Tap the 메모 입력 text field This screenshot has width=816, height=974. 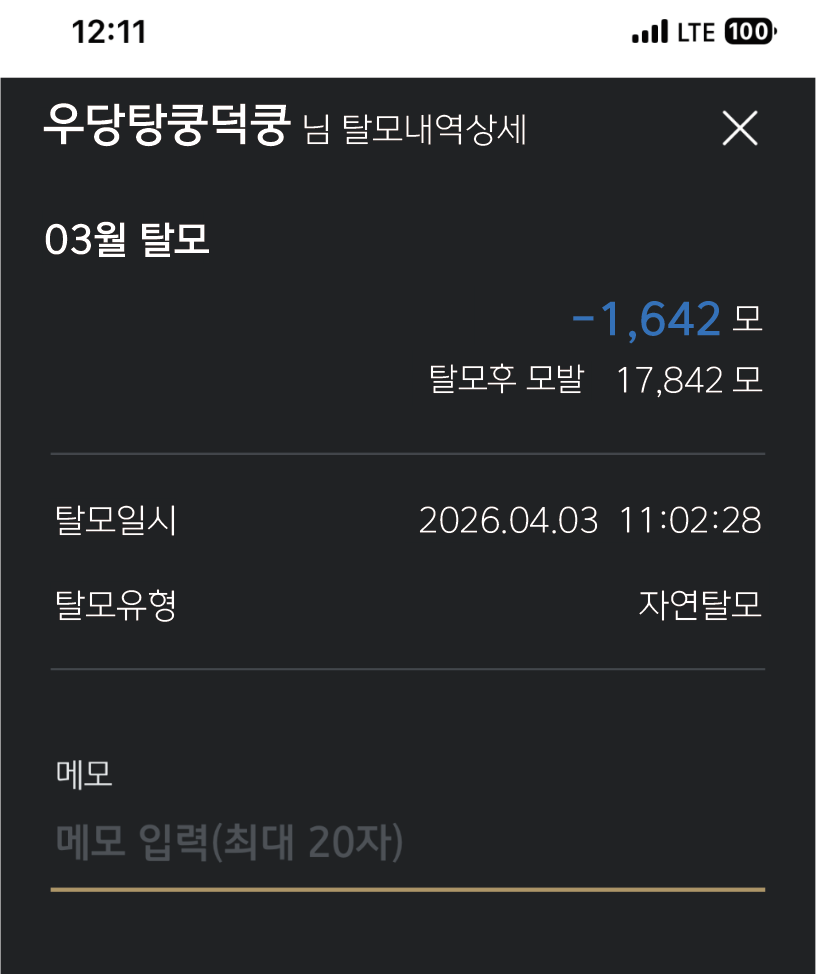tap(406, 845)
